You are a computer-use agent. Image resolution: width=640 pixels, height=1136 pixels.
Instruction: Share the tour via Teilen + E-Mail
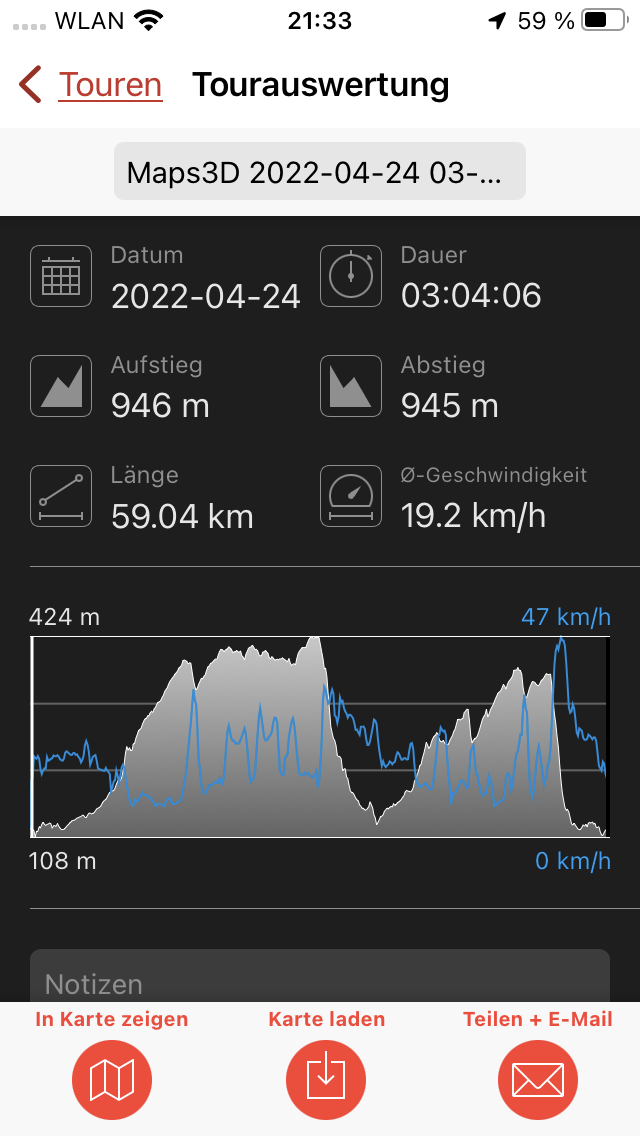pos(538,1079)
